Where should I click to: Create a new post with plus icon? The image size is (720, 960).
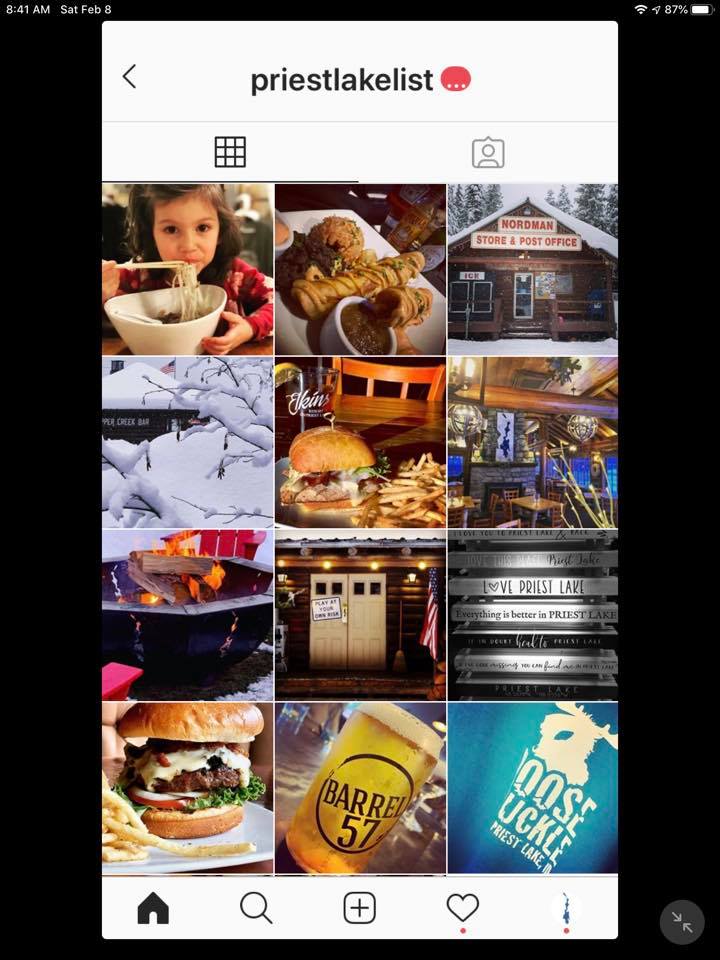tap(359, 908)
